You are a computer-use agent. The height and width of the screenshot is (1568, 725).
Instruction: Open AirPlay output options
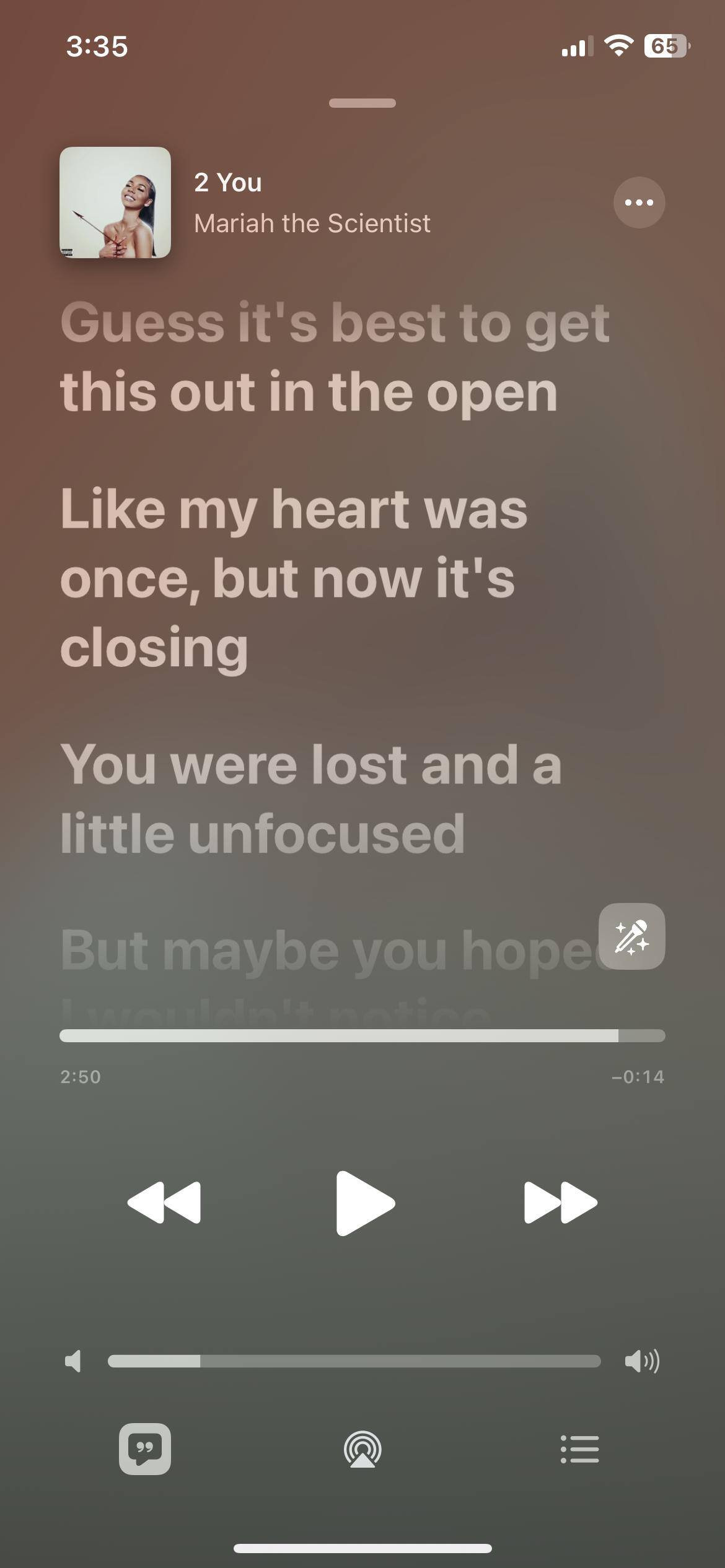click(x=362, y=1449)
